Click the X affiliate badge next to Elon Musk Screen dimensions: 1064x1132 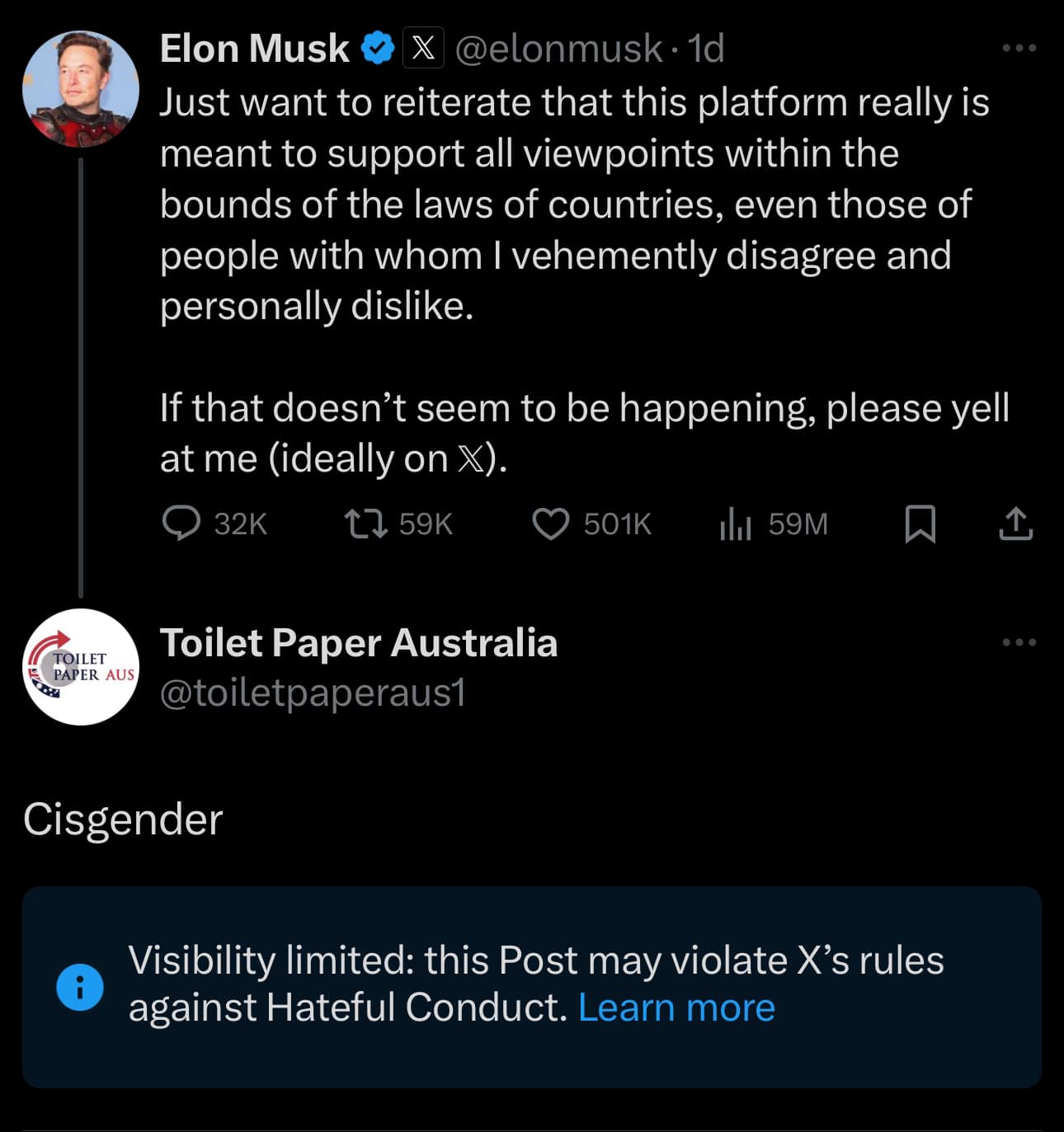click(426, 47)
